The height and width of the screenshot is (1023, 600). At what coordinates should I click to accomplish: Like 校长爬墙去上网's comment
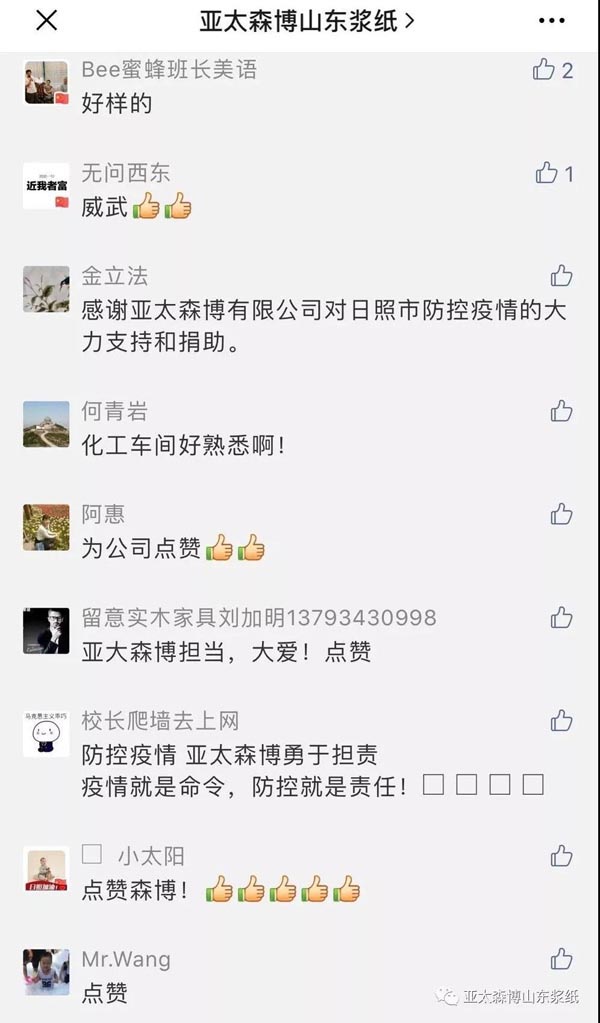coord(561,720)
